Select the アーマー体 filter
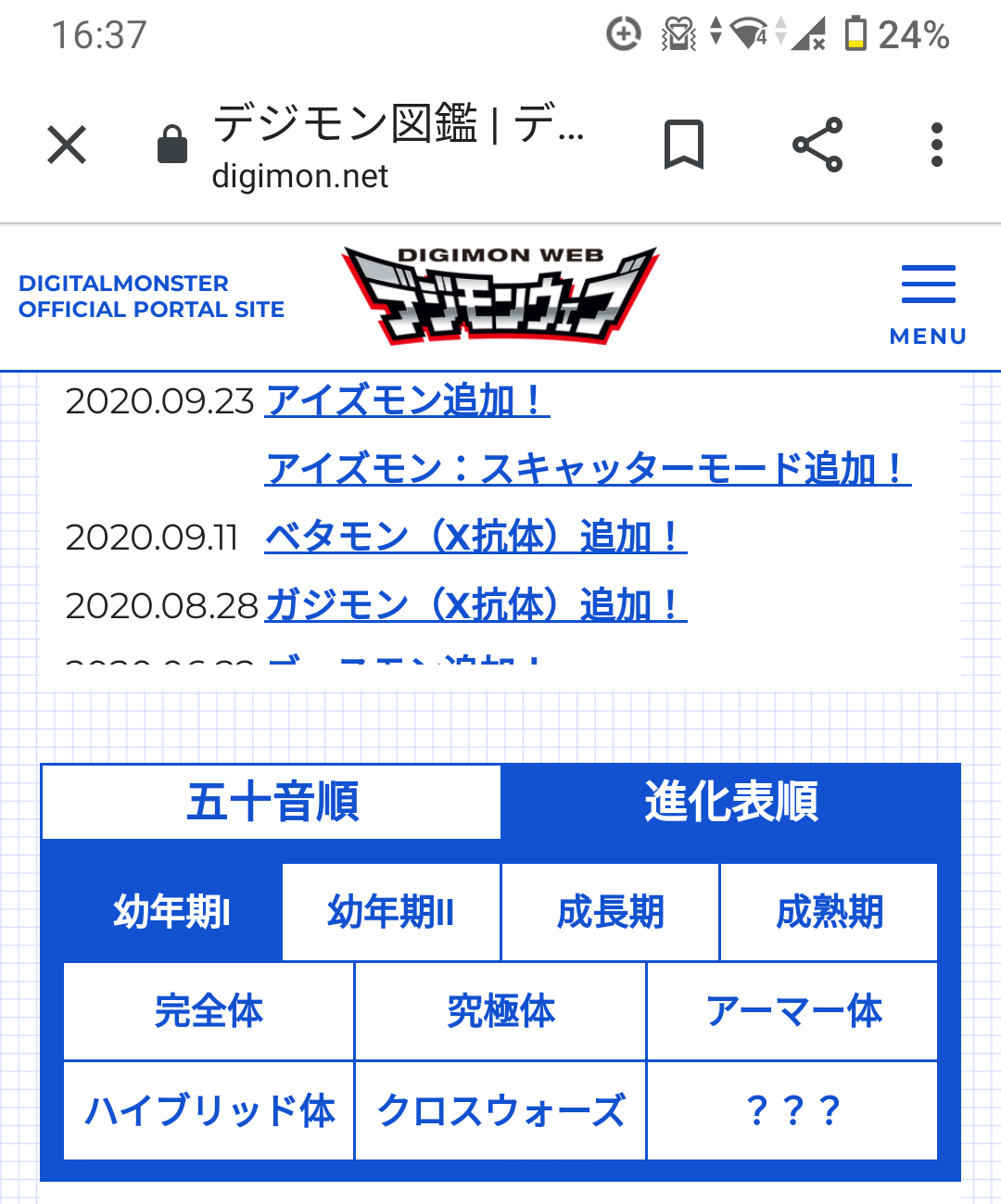Screen dimensions: 1001x1204 (792, 1011)
